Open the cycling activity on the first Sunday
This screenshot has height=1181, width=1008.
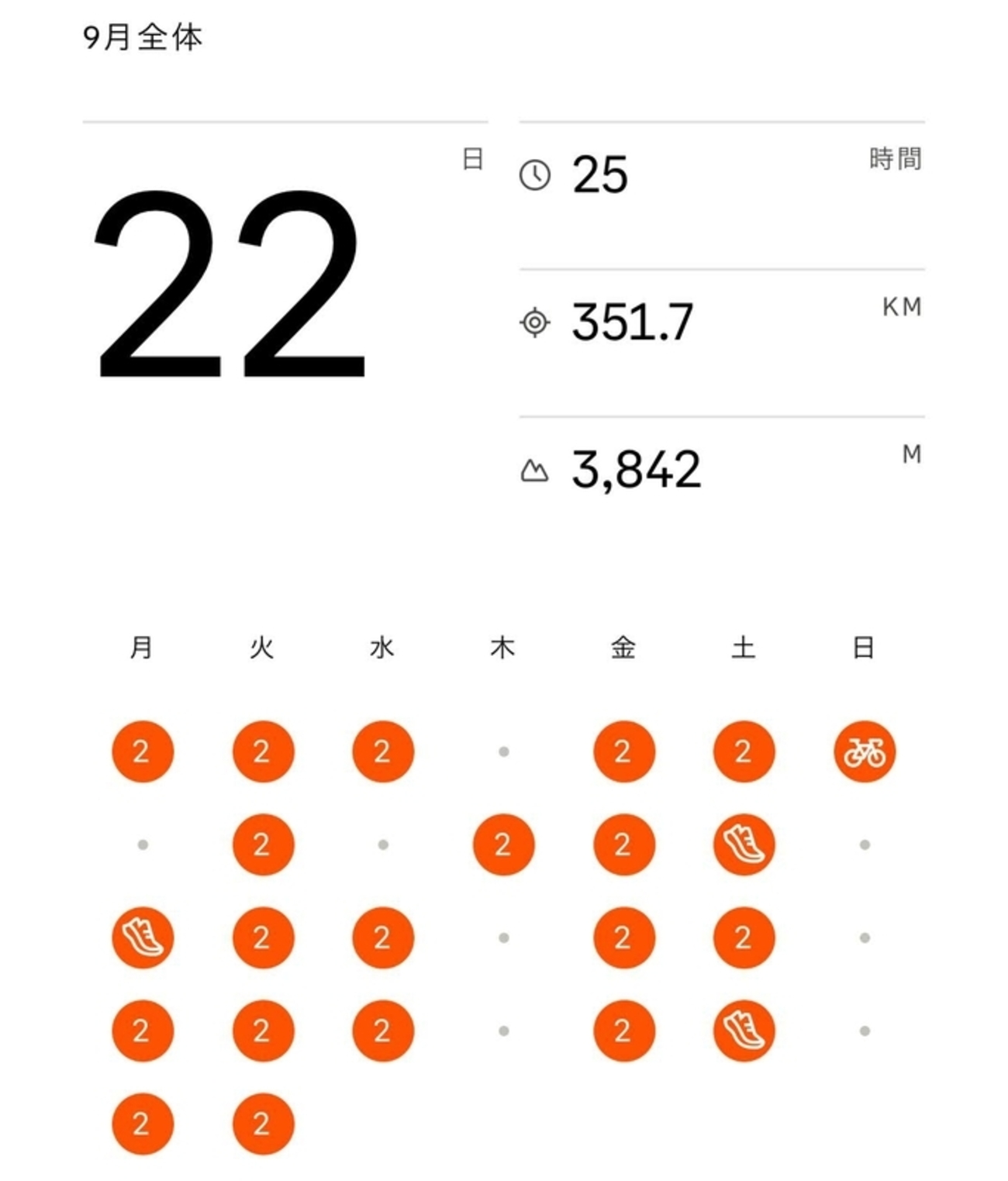(865, 751)
